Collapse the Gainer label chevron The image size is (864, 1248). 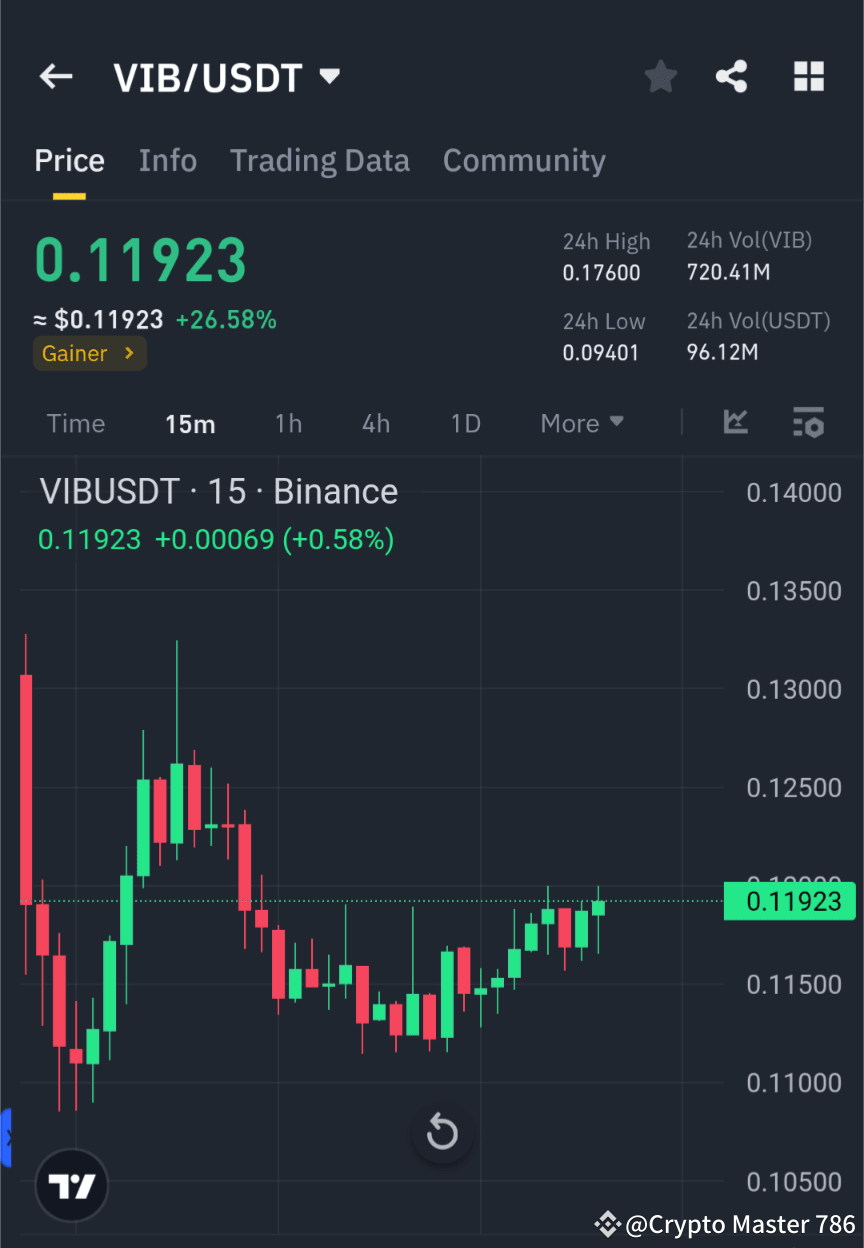[127, 353]
